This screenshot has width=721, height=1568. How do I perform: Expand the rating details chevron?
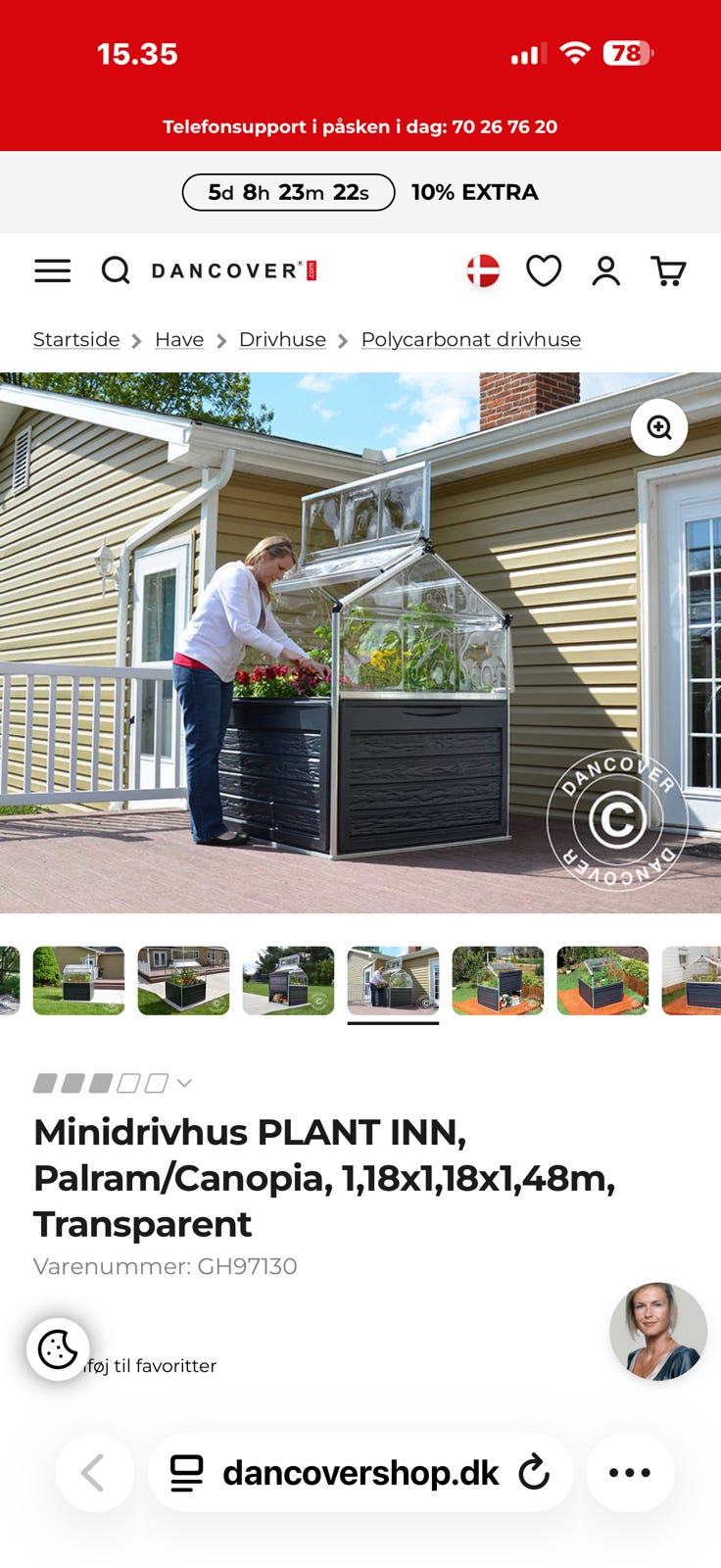(184, 1083)
